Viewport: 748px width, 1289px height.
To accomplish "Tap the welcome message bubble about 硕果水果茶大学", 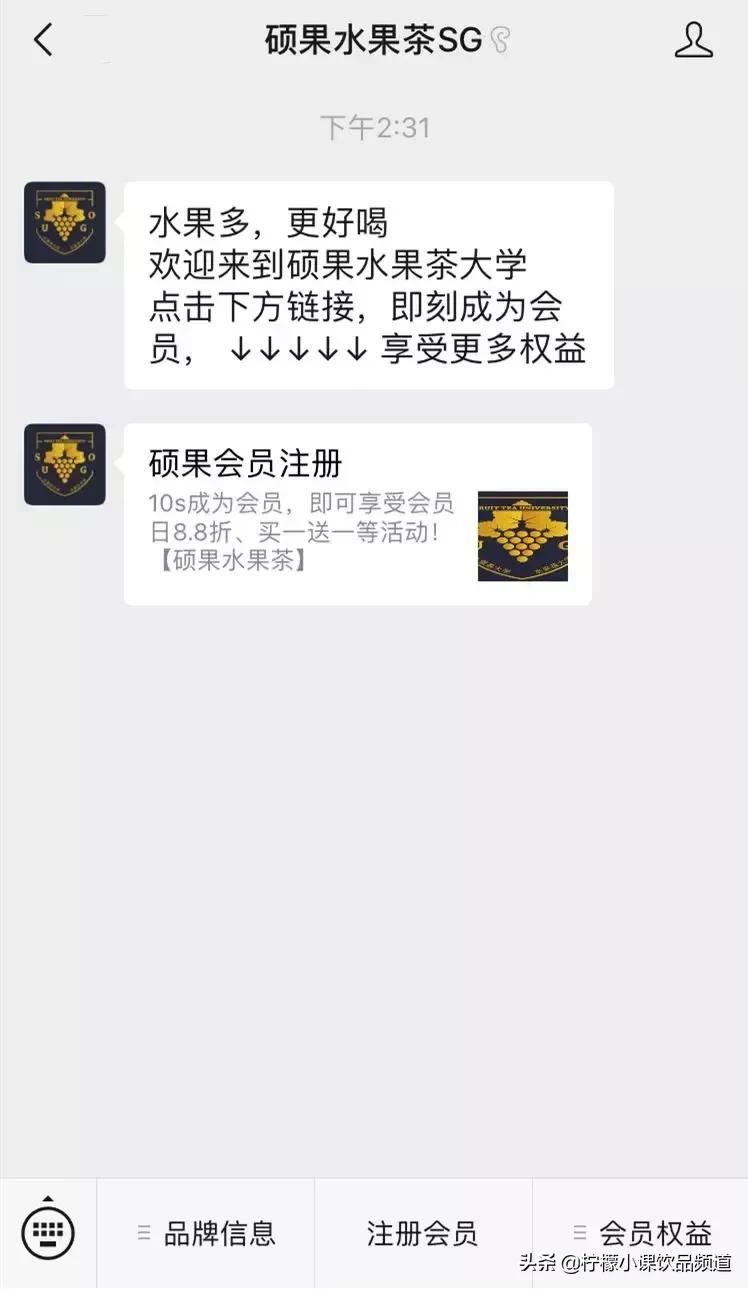I will pos(368,285).
